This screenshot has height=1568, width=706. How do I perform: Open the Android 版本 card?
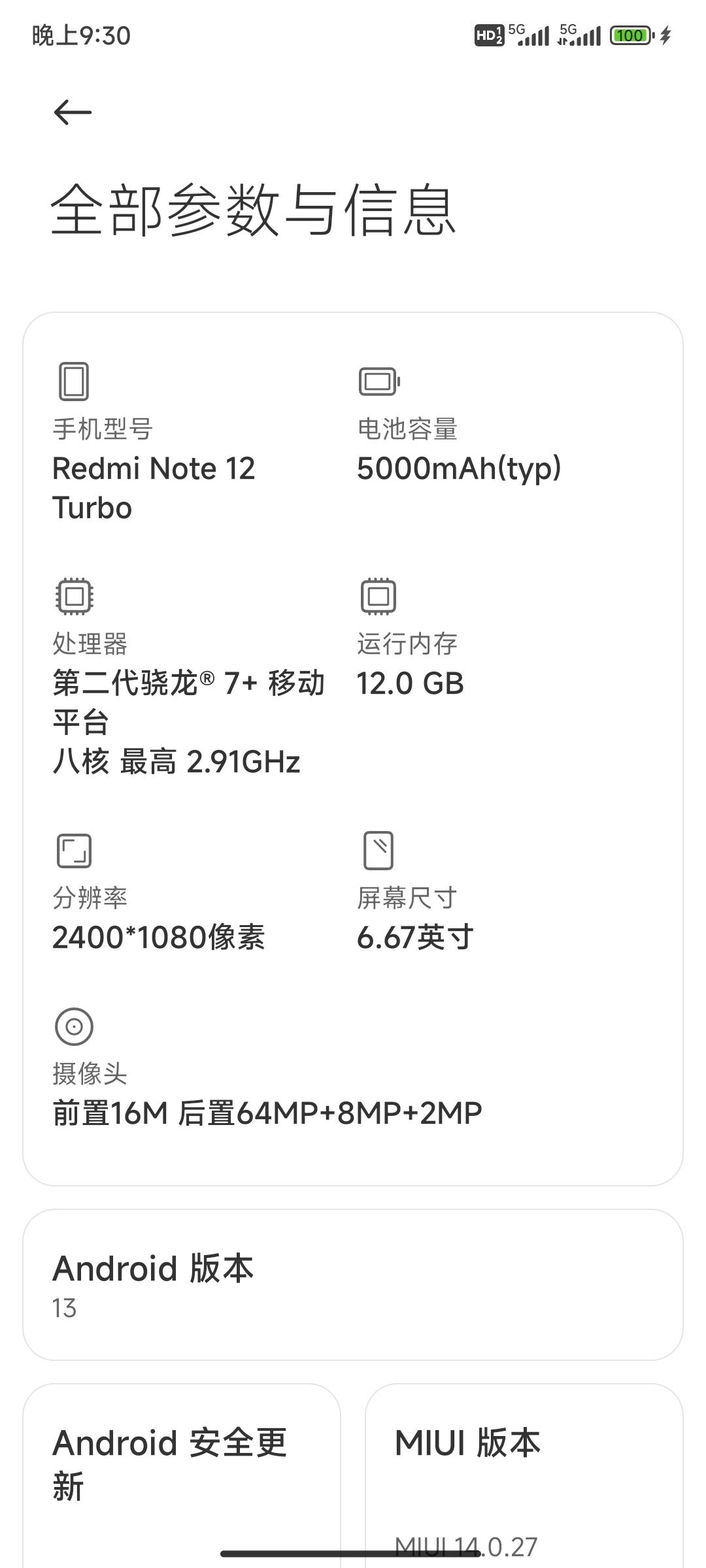pos(353,1285)
